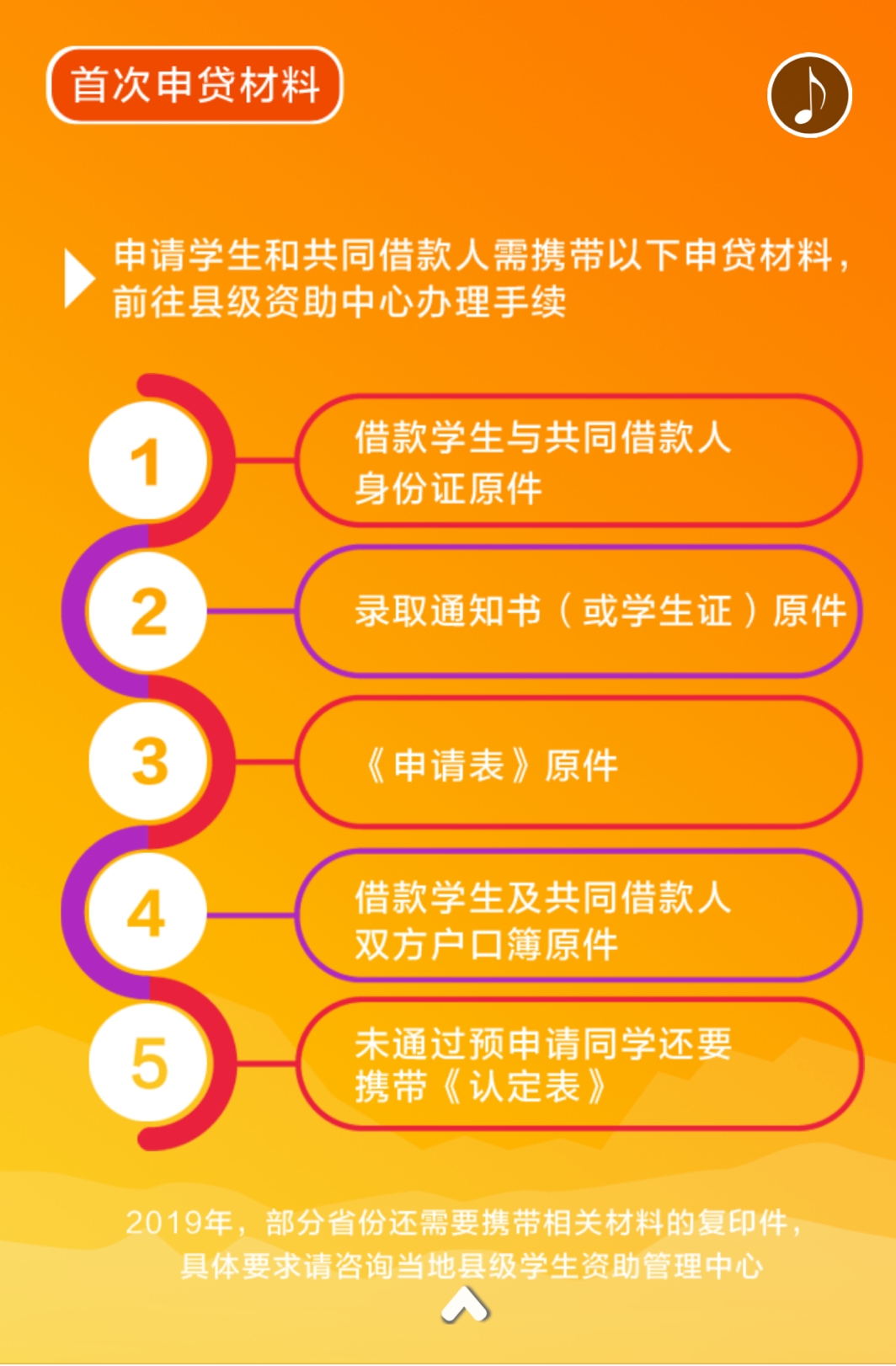Viewport: 896px width, 1366px height.
Task: Toggle the background music note icon
Action: (809, 94)
